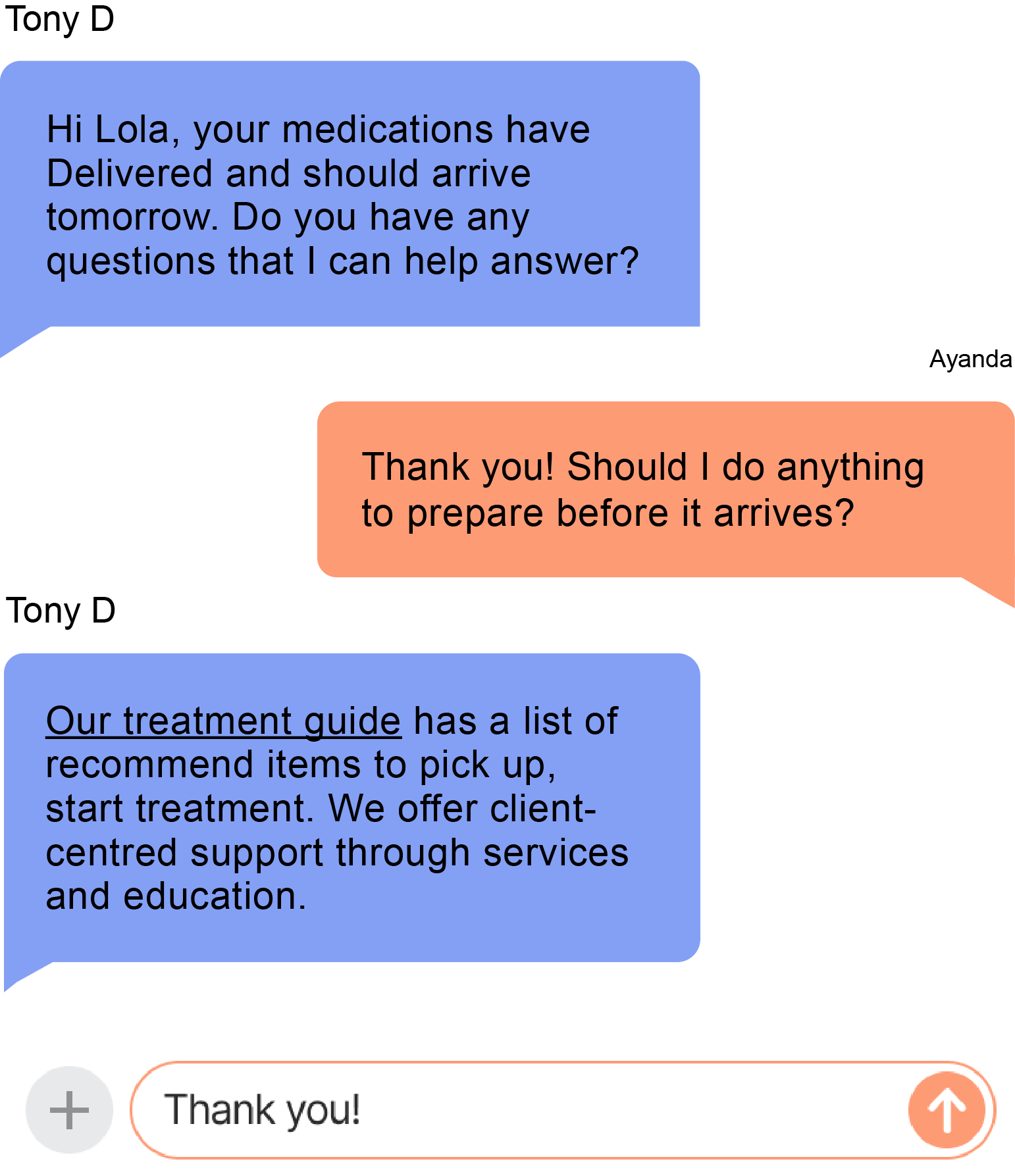Tap the message bubble about medication delivery
The image size is (1015, 1176).
349,194
